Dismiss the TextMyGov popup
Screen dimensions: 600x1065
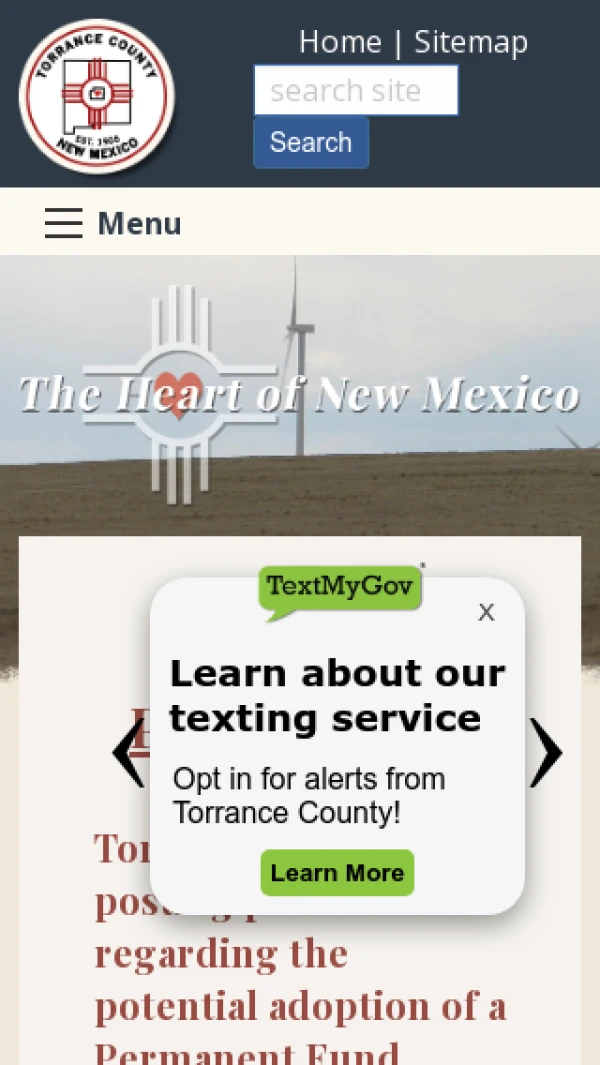point(486,612)
